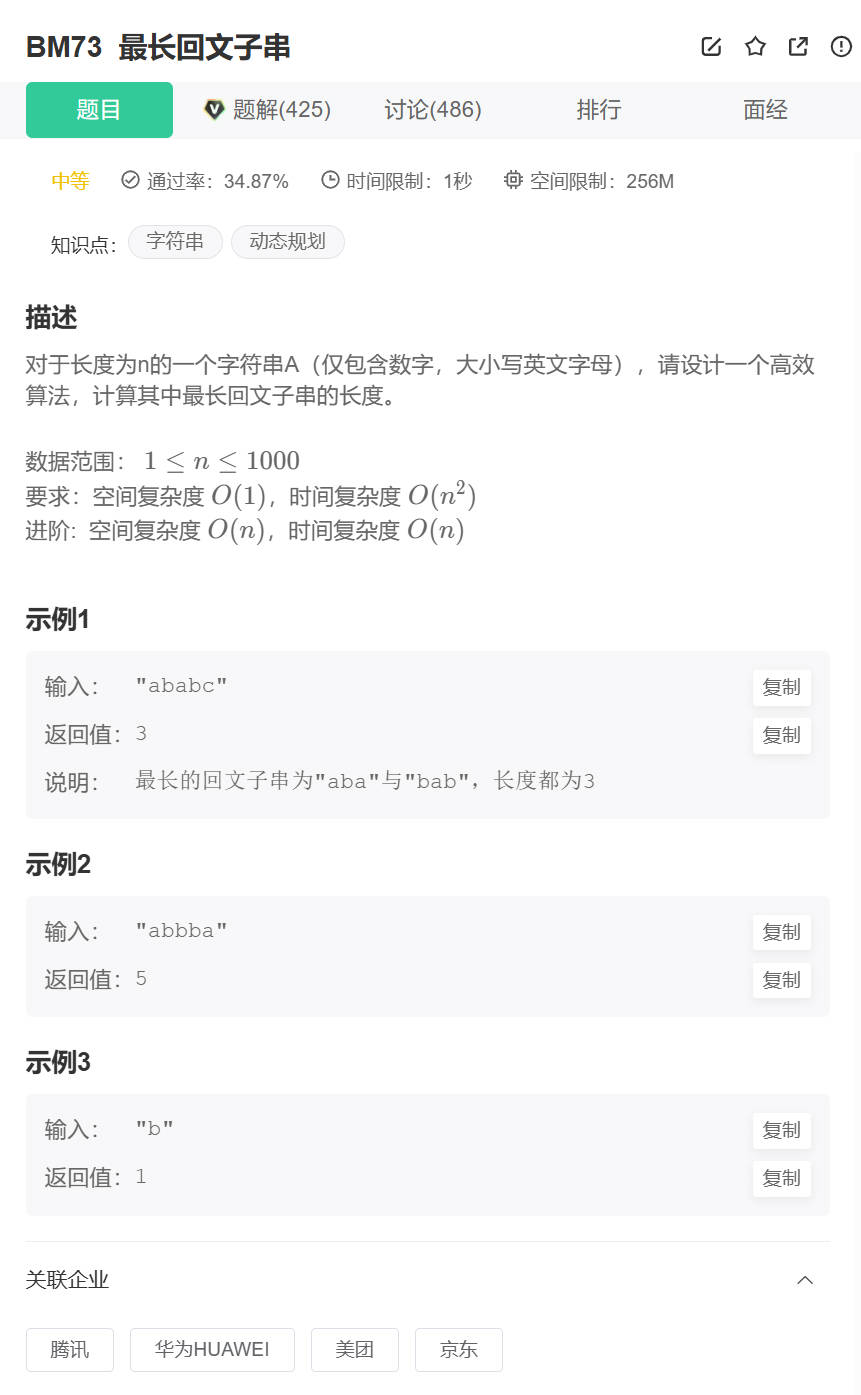This screenshot has width=861, height=1395.
Task: Select the 腾讯 company tag
Action: point(70,1350)
